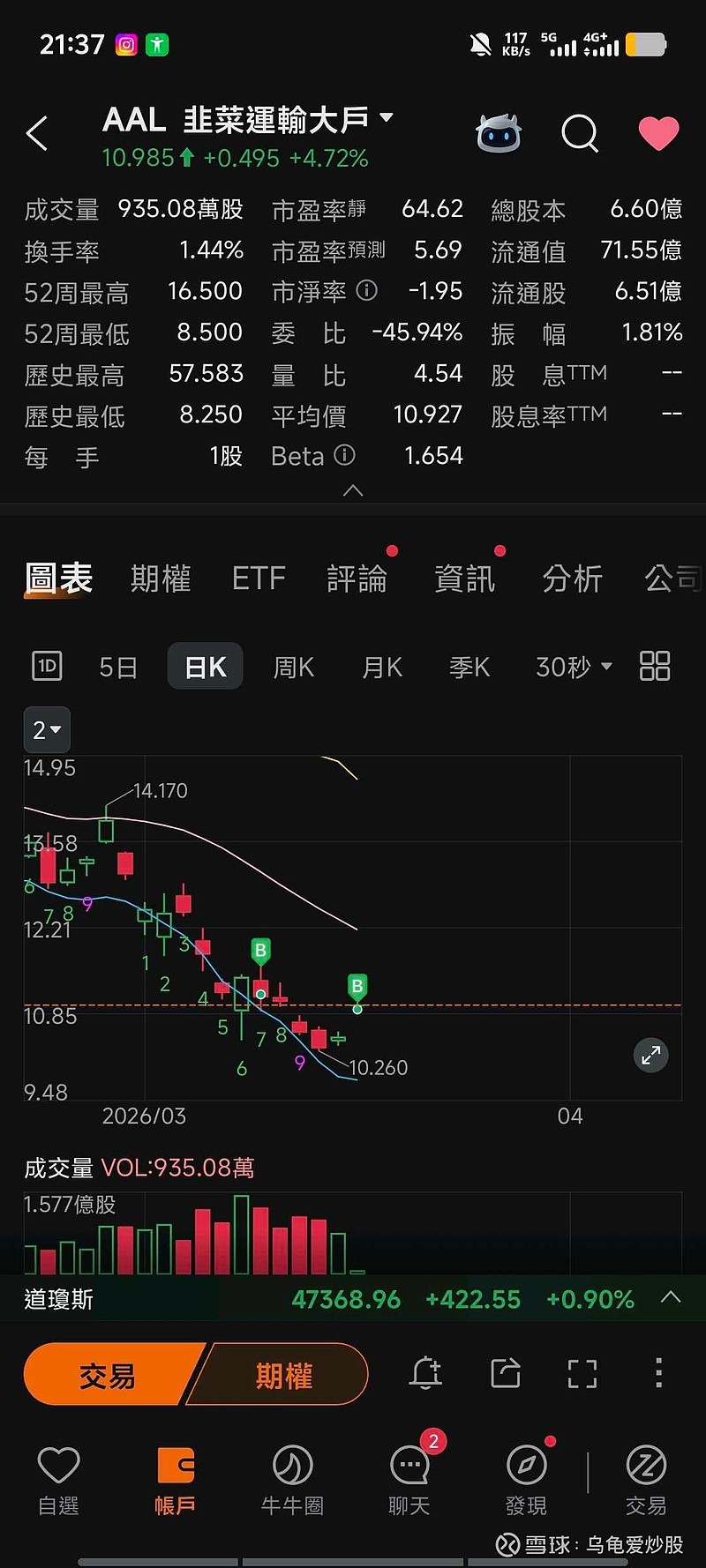Open chart layout grid settings

655,667
